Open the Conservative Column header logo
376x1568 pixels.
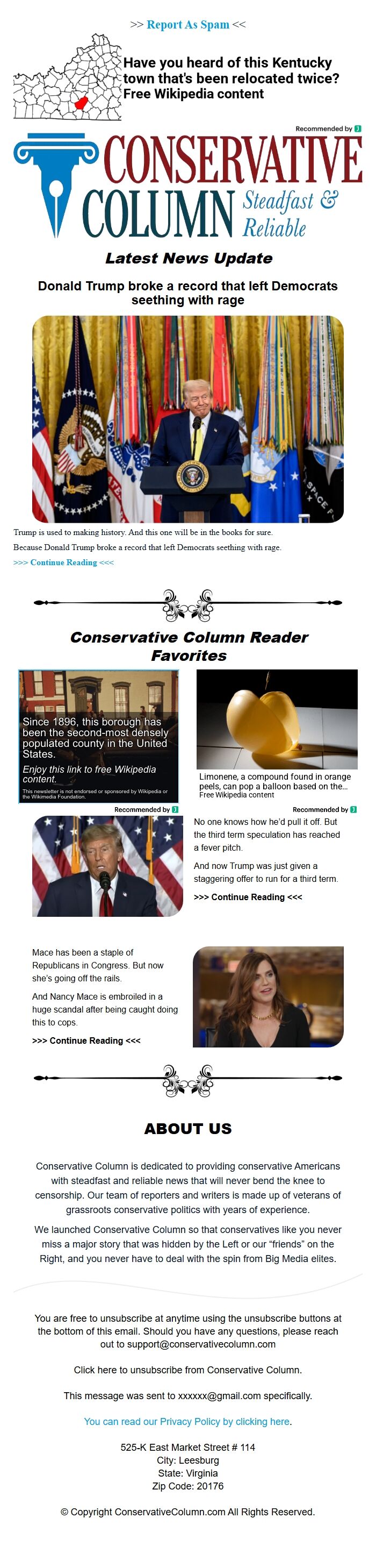tap(187, 186)
